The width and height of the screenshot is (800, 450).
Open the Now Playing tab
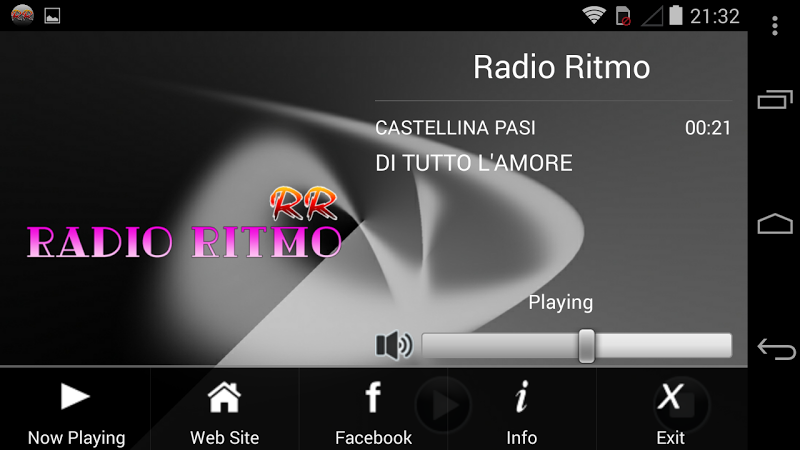click(x=76, y=410)
